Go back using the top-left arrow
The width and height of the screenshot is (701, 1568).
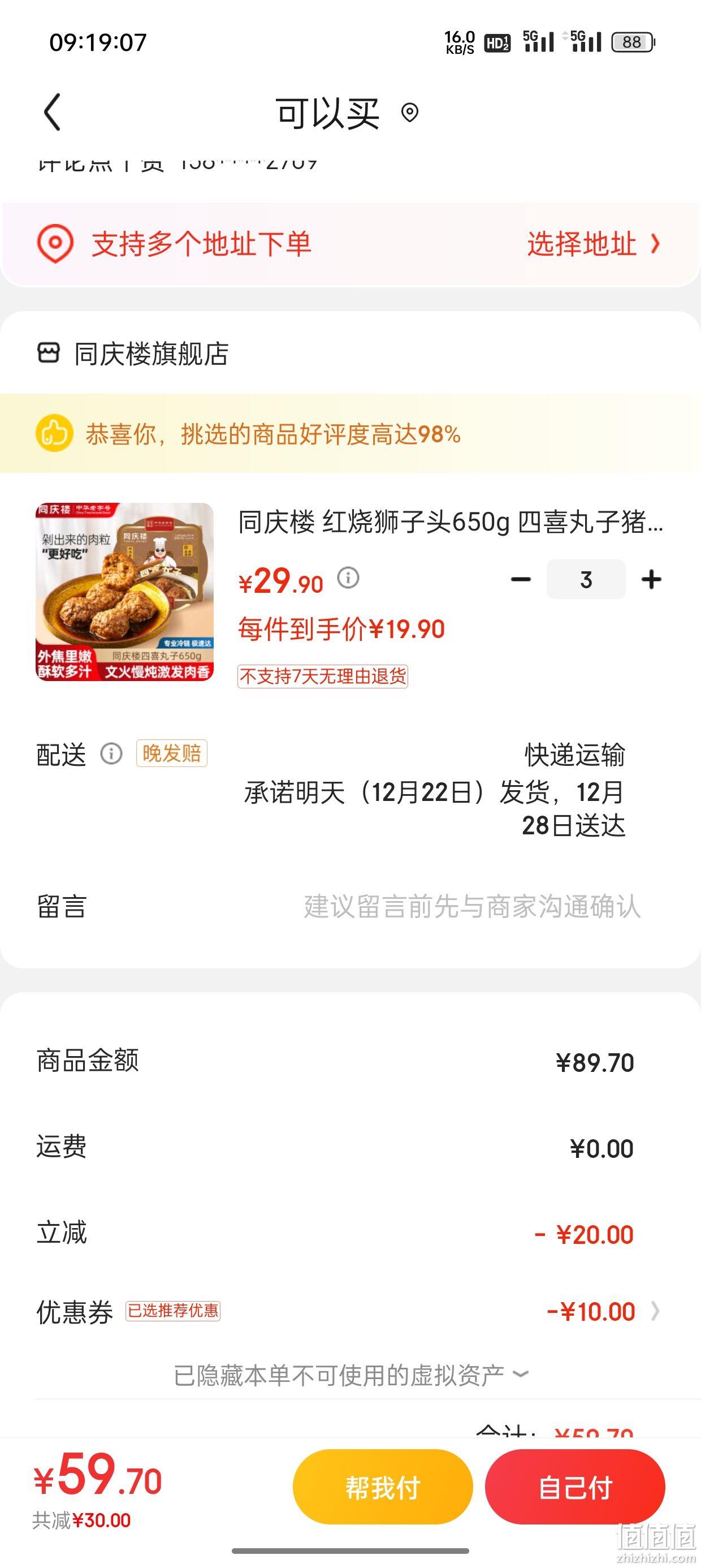click(53, 112)
